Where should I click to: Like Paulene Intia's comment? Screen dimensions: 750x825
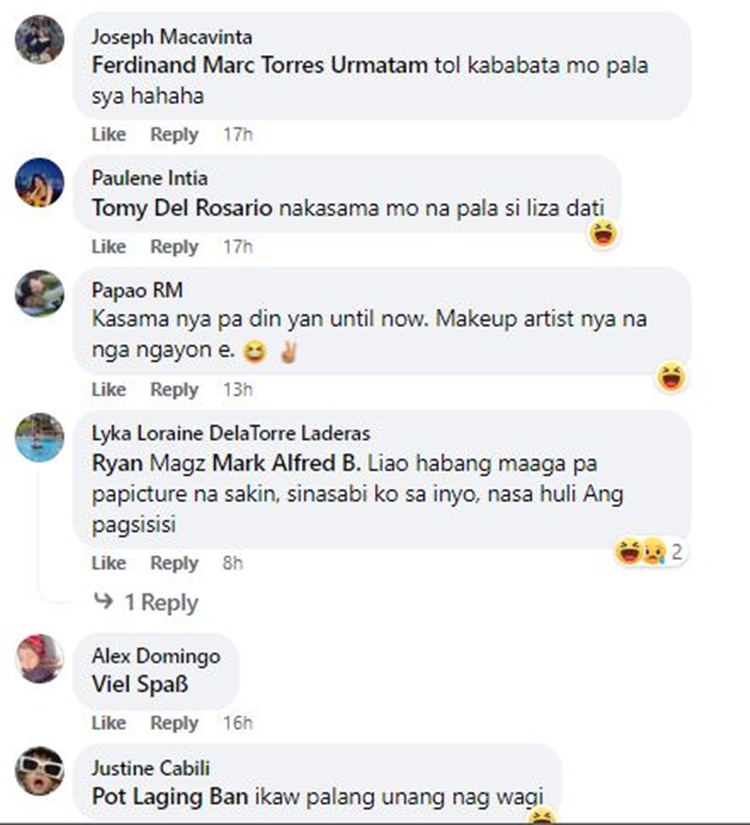tap(108, 246)
